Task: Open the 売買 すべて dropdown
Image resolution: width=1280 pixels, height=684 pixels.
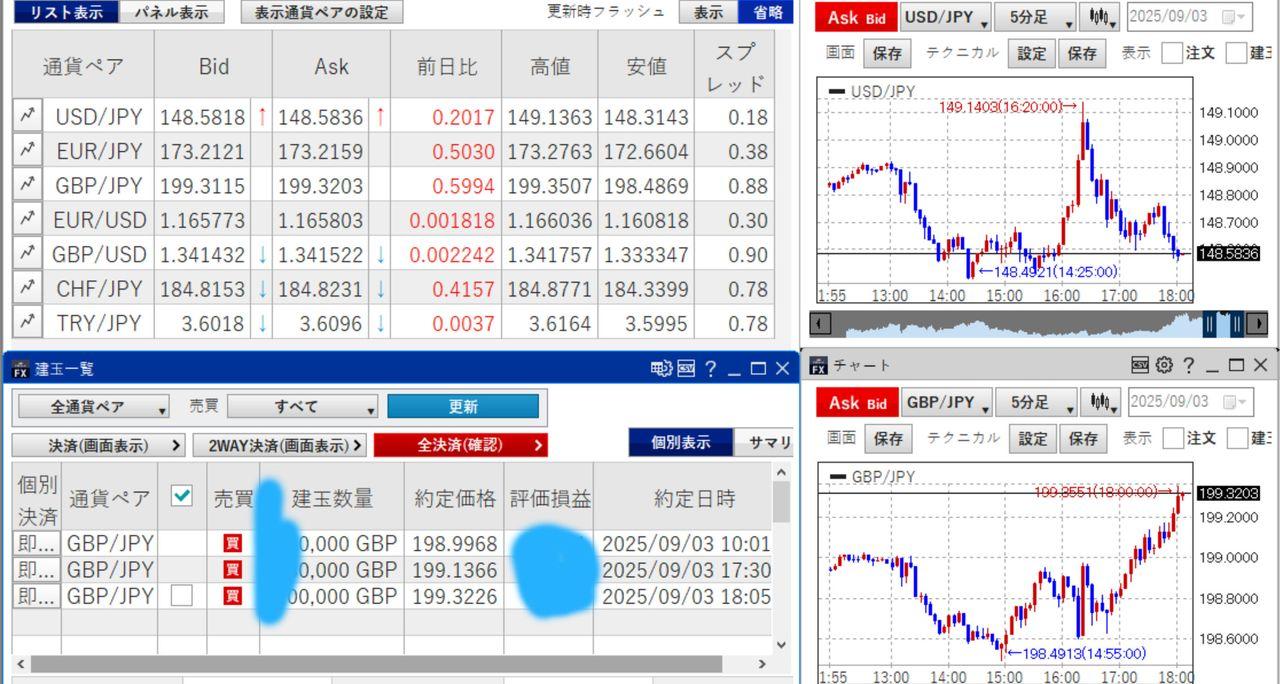Action: tap(303, 407)
